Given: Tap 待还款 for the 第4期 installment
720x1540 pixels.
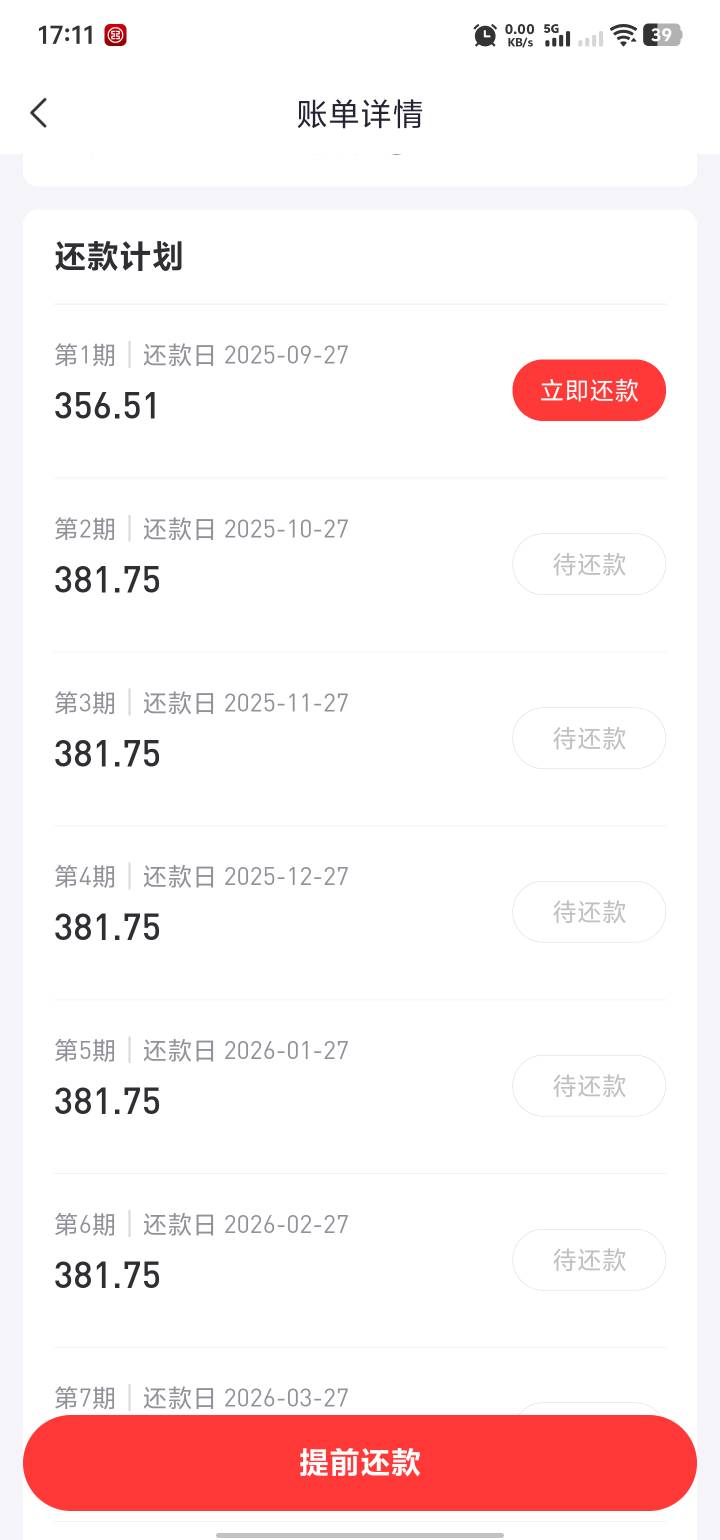Looking at the screenshot, I should 589,912.
